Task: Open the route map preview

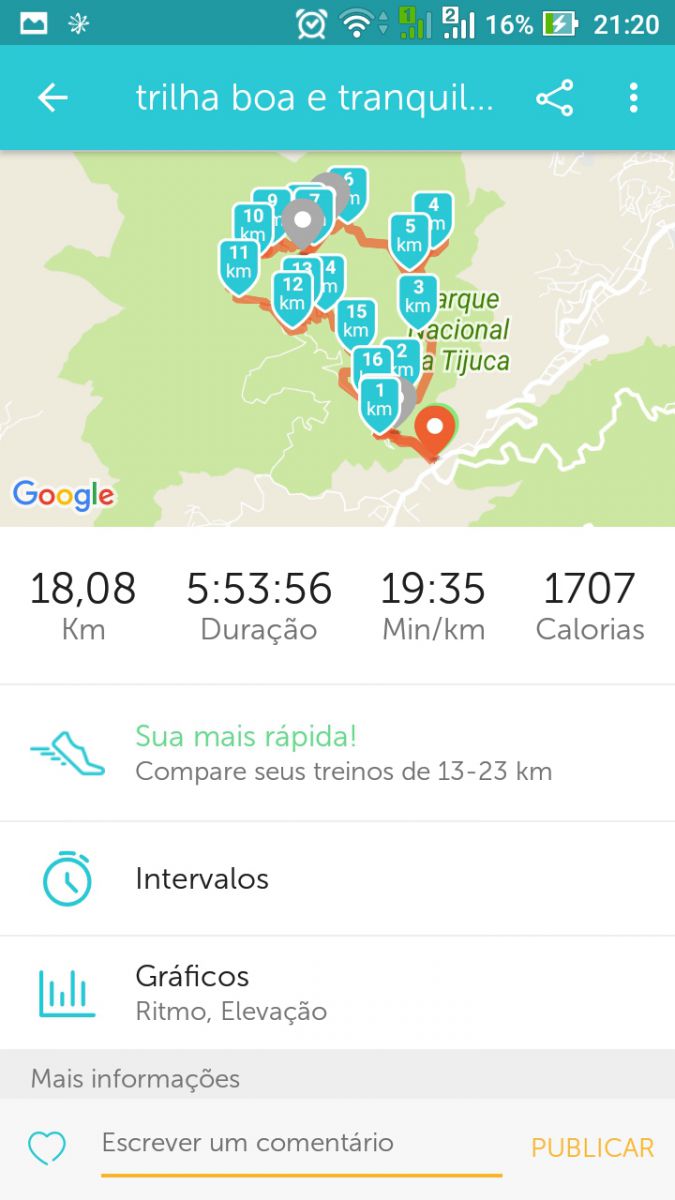Action: pyautogui.click(x=337, y=338)
